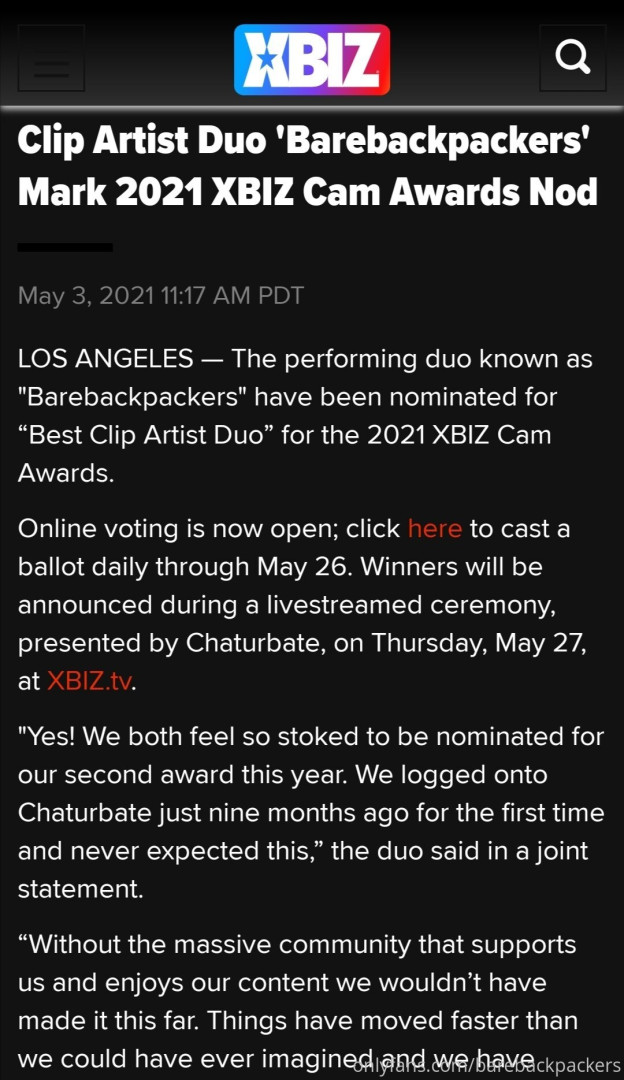Open the XBIZ.tv link
Image resolution: width=624 pixels, height=1080 pixels.
(x=89, y=681)
